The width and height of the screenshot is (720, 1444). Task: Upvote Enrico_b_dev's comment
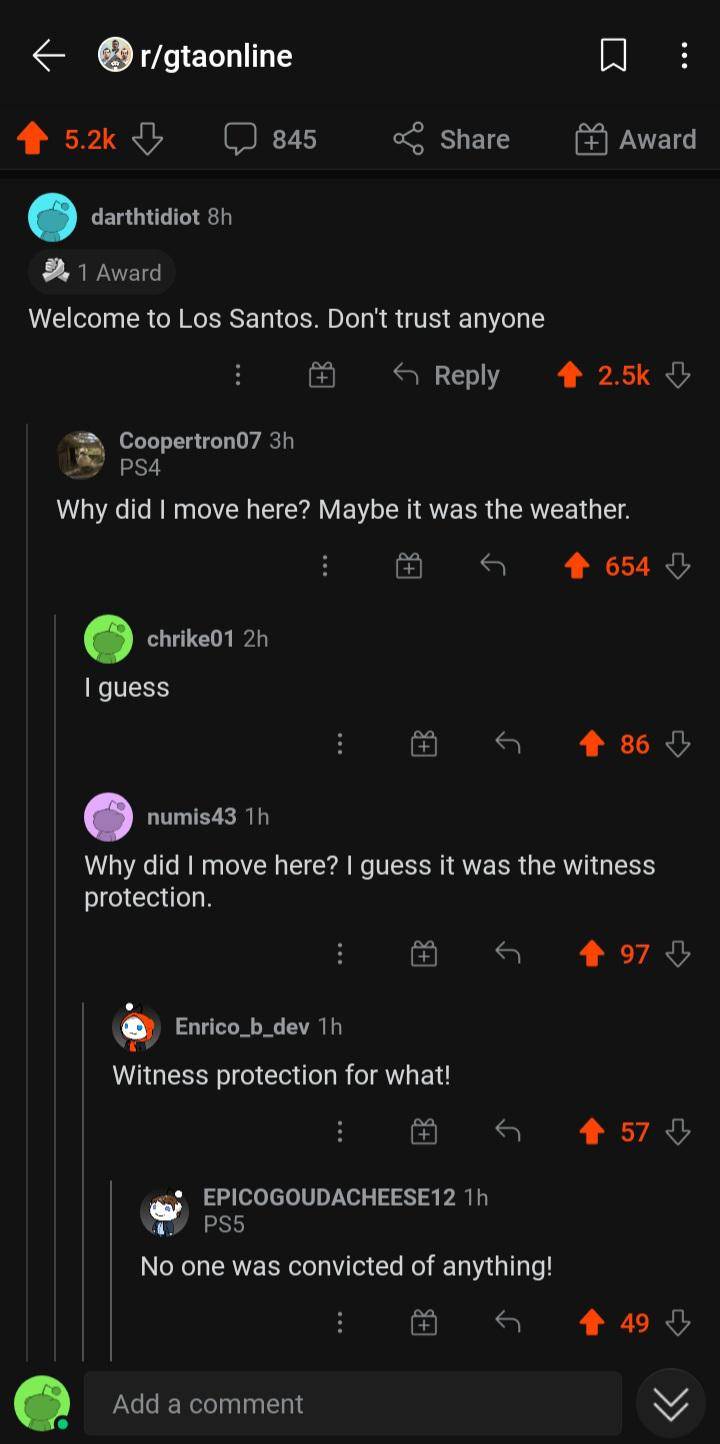point(592,1131)
